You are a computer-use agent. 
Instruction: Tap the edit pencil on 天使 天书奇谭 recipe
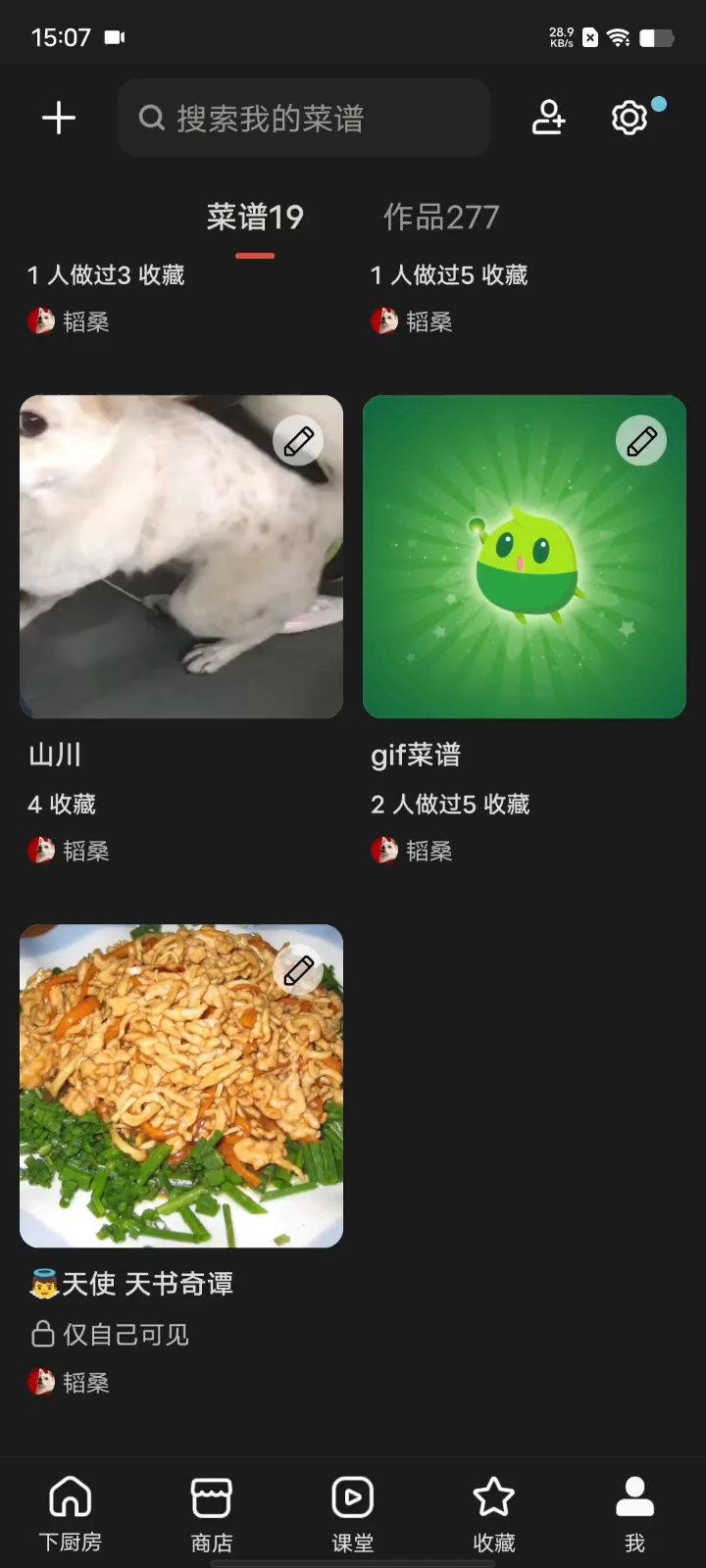coord(299,968)
